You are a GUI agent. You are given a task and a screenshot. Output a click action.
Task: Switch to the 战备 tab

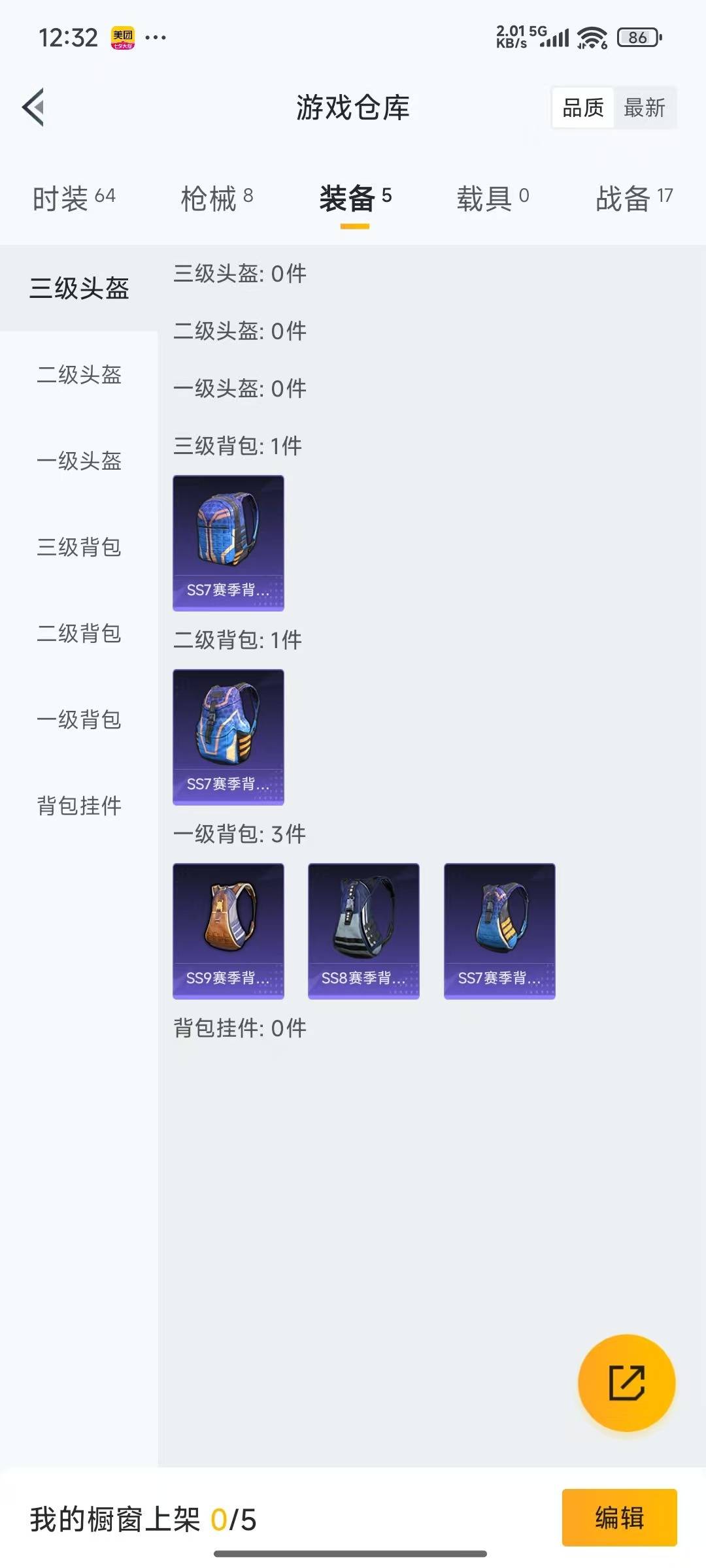click(633, 198)
